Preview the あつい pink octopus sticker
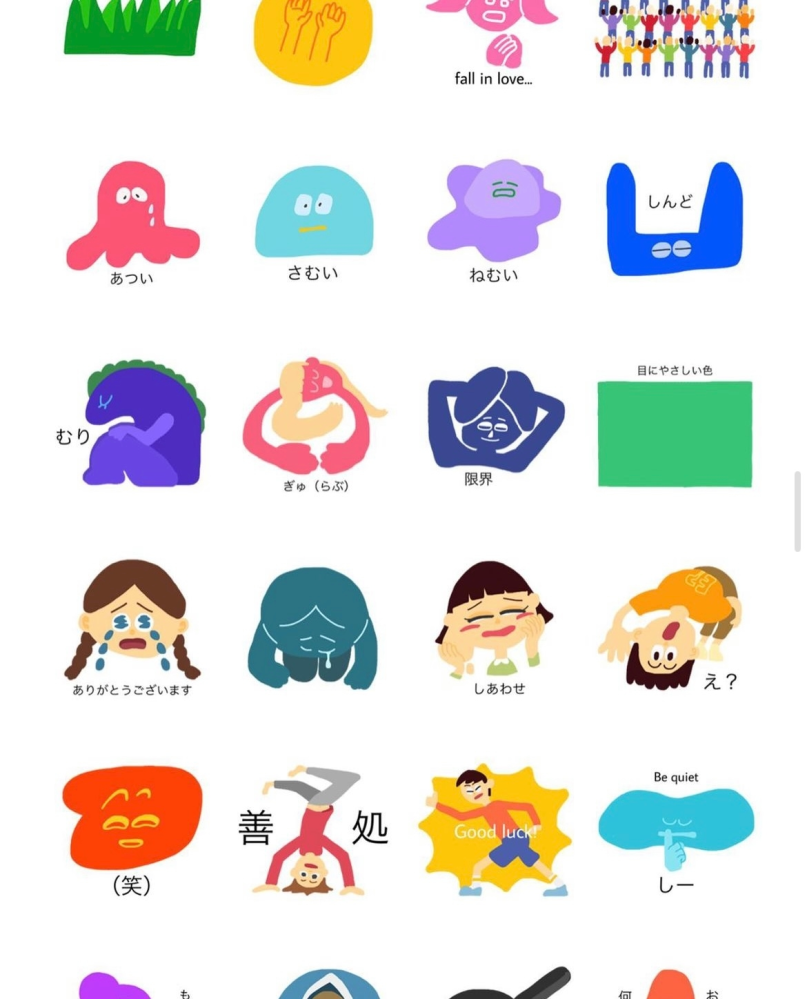The image size is (807, 999). coord(132,218)
